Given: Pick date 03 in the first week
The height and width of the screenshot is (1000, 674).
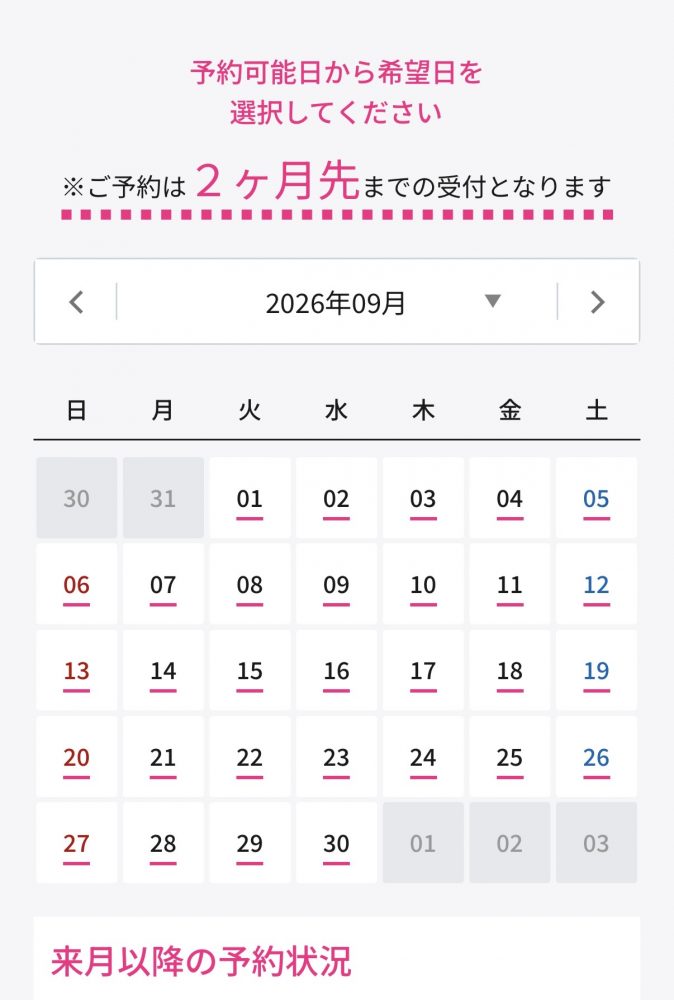Looking at the screenshot, I should (x=423, y=497).
